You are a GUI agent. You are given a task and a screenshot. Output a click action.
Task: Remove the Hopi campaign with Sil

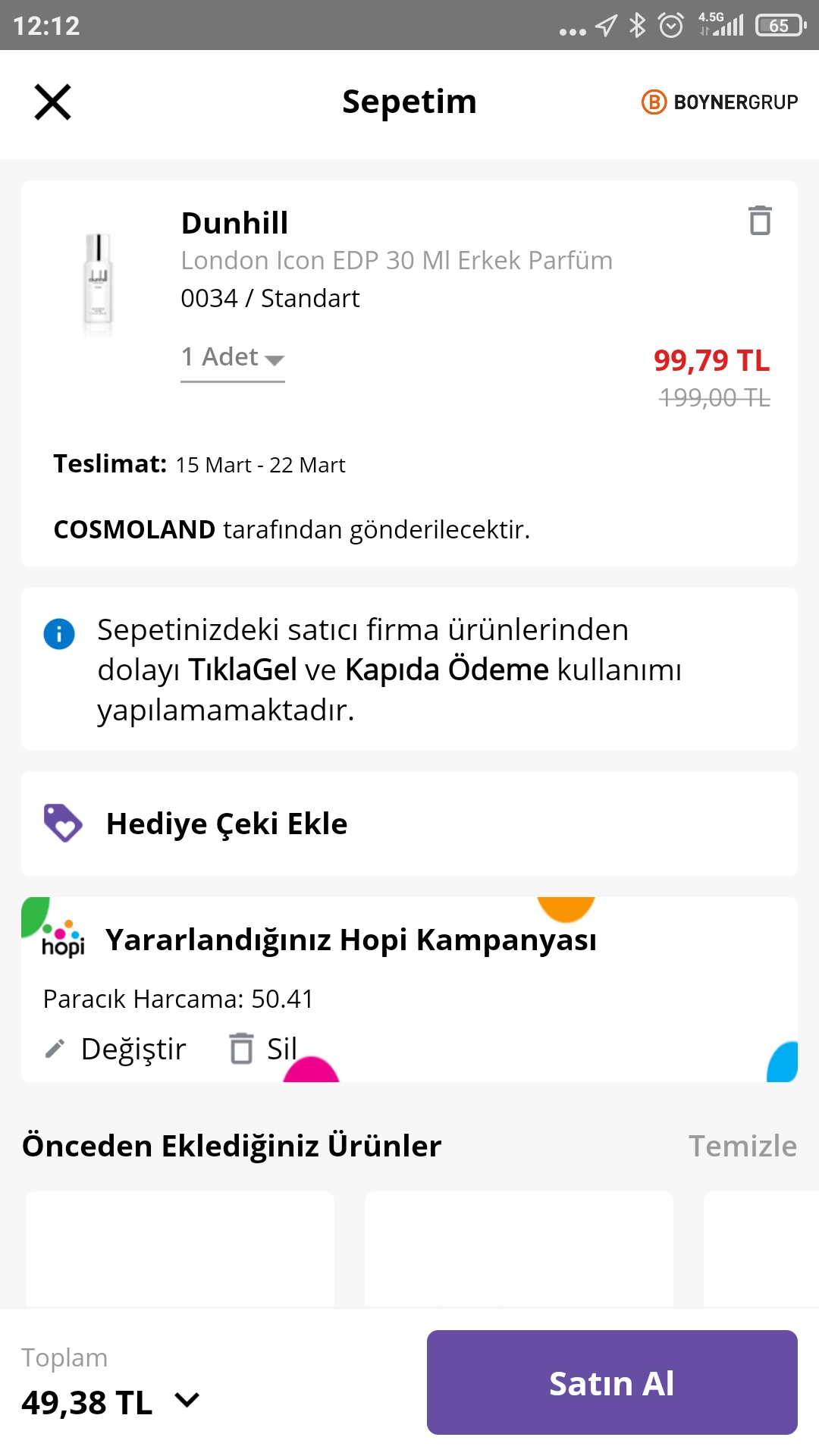264,1050
